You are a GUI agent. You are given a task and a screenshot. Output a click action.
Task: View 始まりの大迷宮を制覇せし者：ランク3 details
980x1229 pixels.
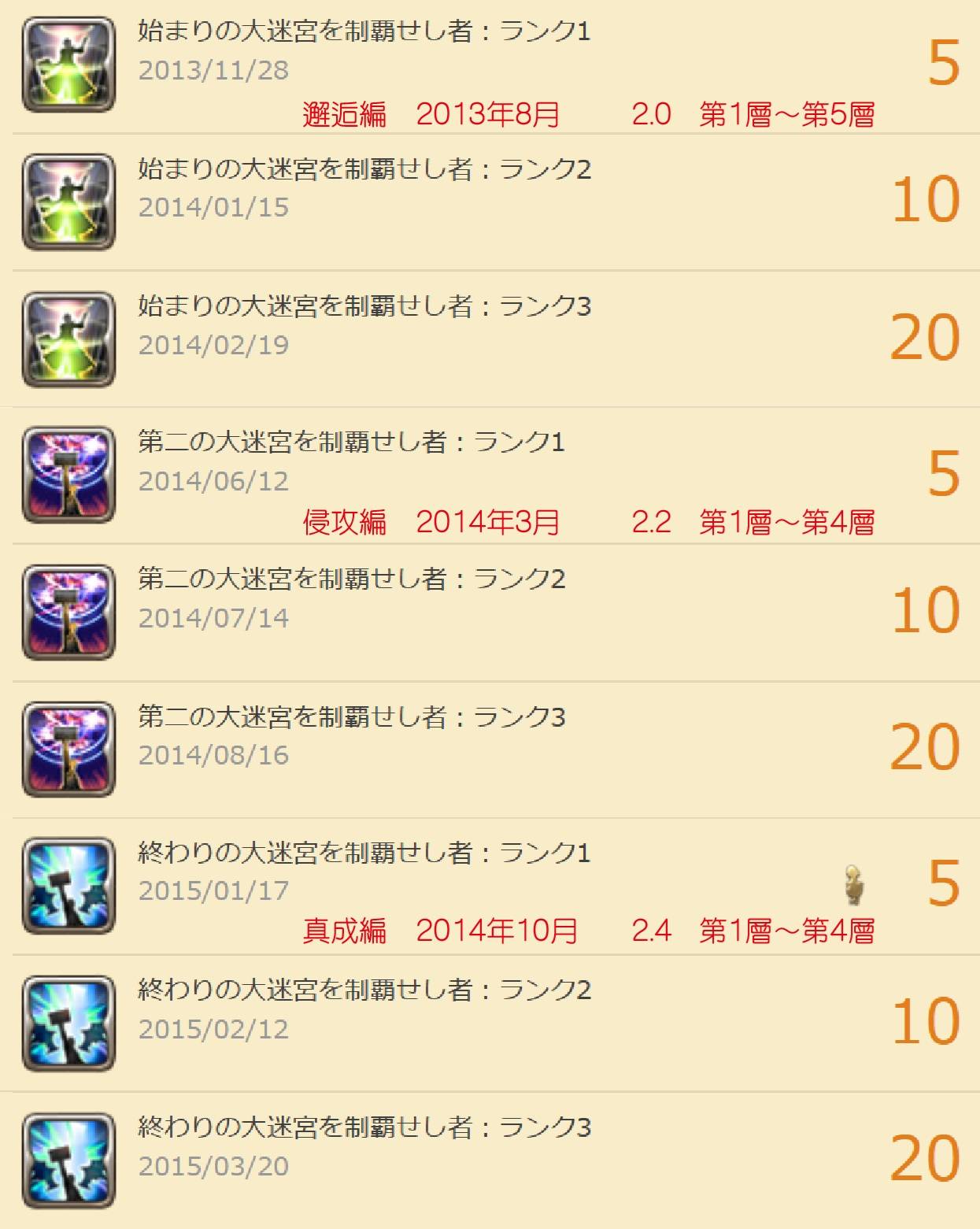pos(364,306)
